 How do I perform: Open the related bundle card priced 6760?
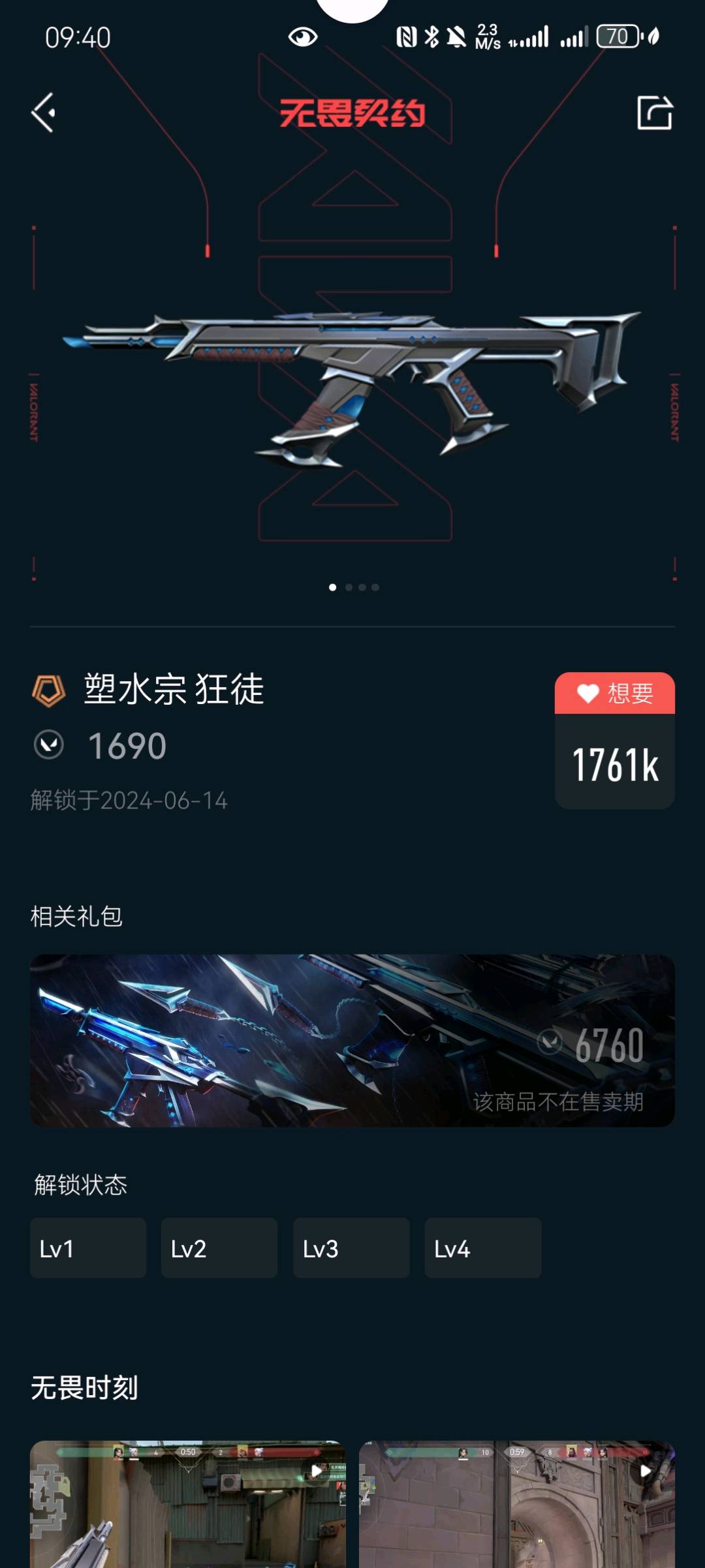[352, 1040]
